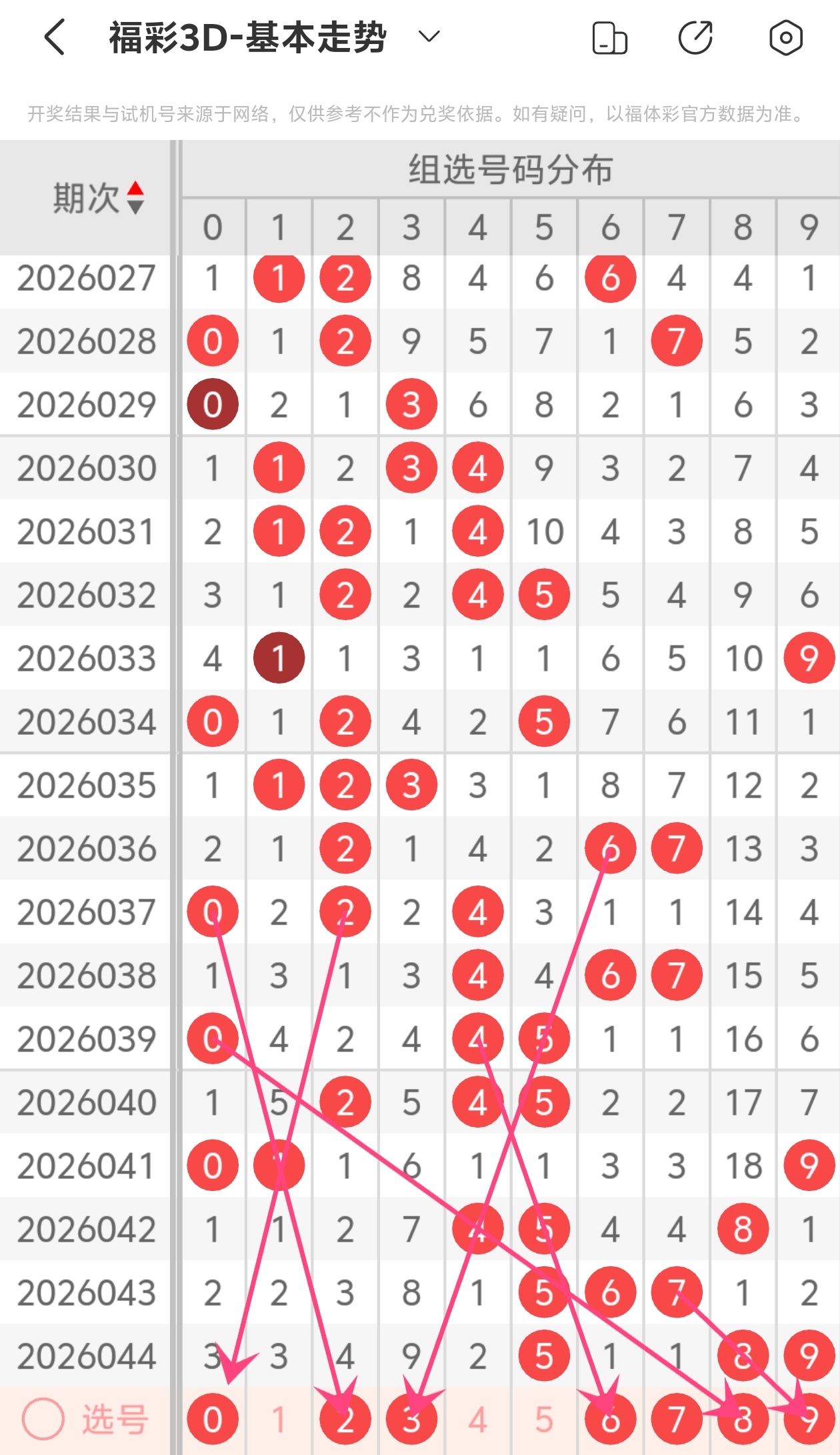Go back from the 福彩3D trend chart

click(55, 37)
